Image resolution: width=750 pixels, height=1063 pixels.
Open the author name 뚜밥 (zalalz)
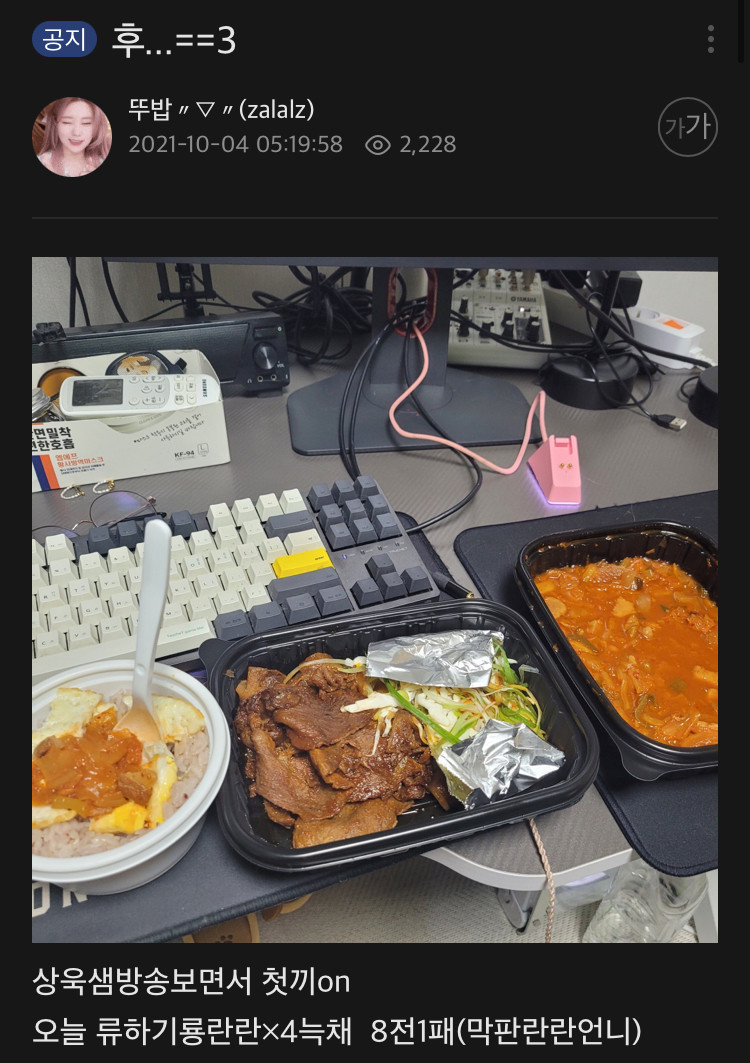[x=221, y=110]
